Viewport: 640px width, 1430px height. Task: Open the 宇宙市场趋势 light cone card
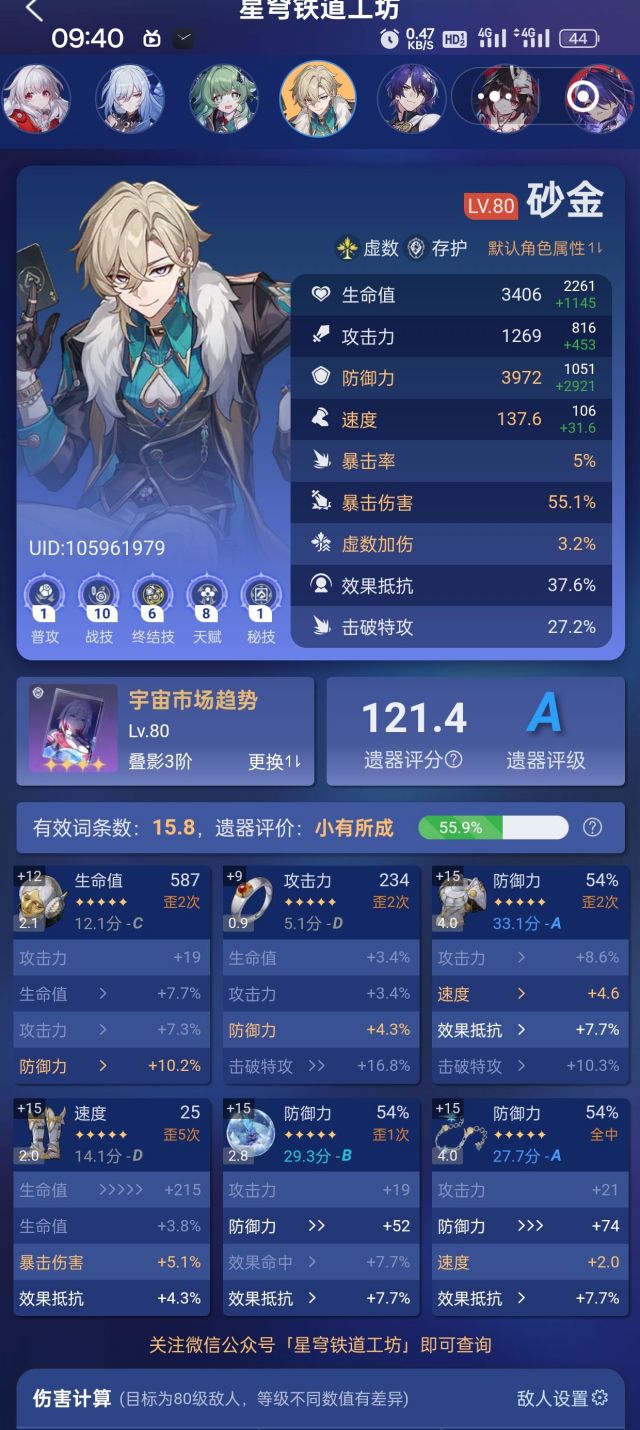(x=165, y=730)
